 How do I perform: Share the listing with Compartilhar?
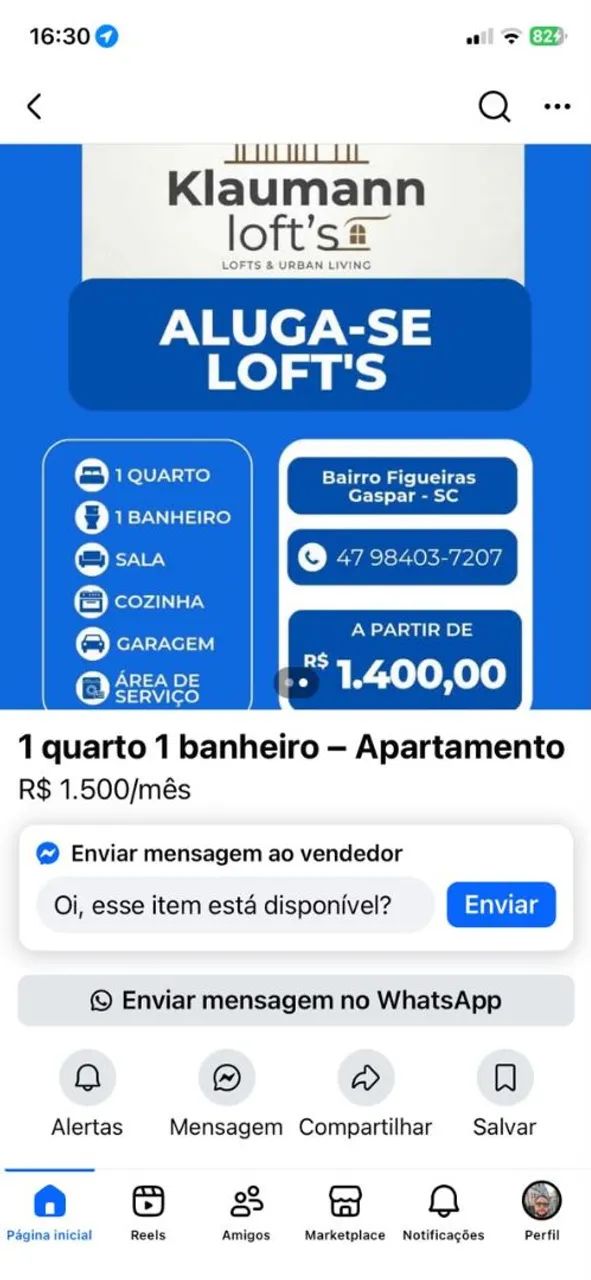(365, 1094)
